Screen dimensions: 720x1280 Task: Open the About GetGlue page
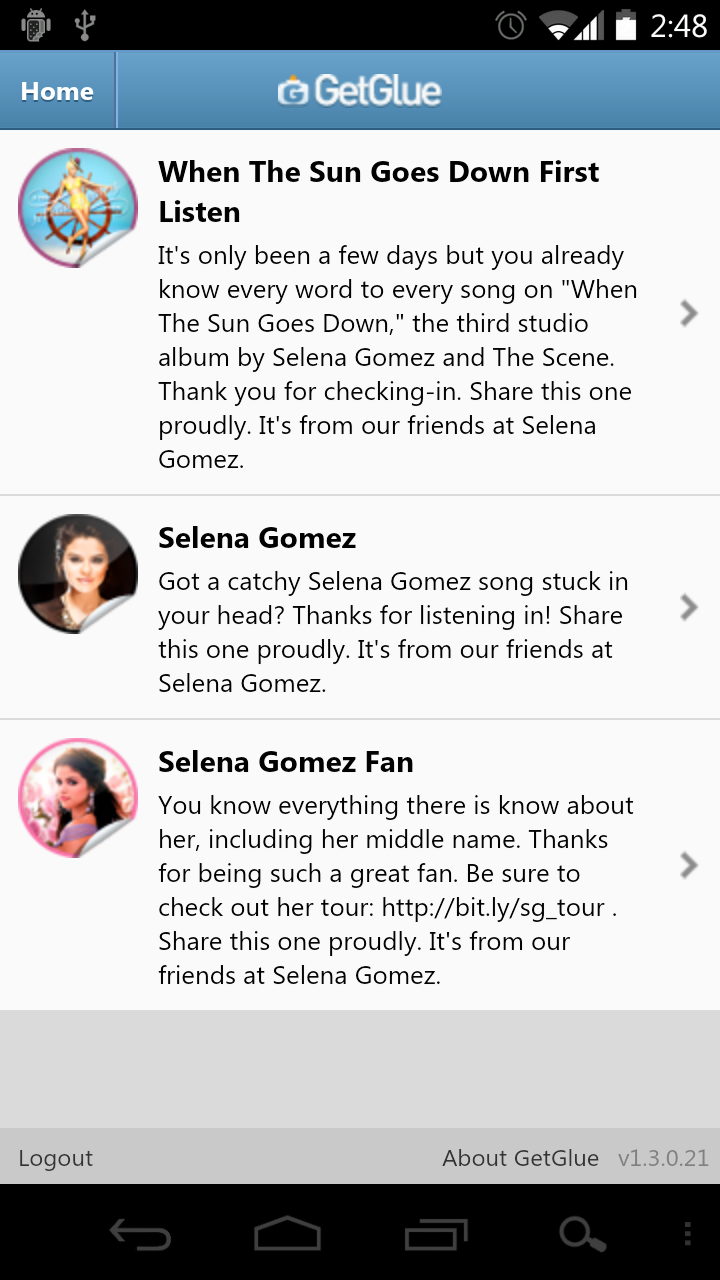(x=520, y=1158)
